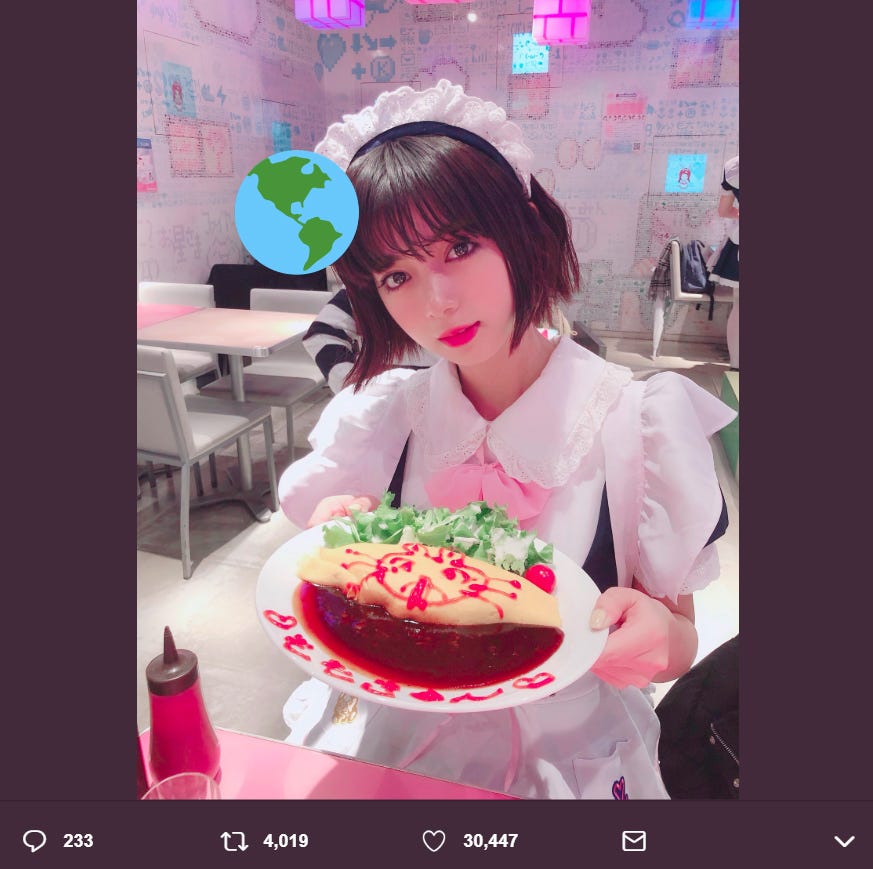873x869 pixels.
Task: Expand the bottom chevron arrow
Action: point(844,841)
